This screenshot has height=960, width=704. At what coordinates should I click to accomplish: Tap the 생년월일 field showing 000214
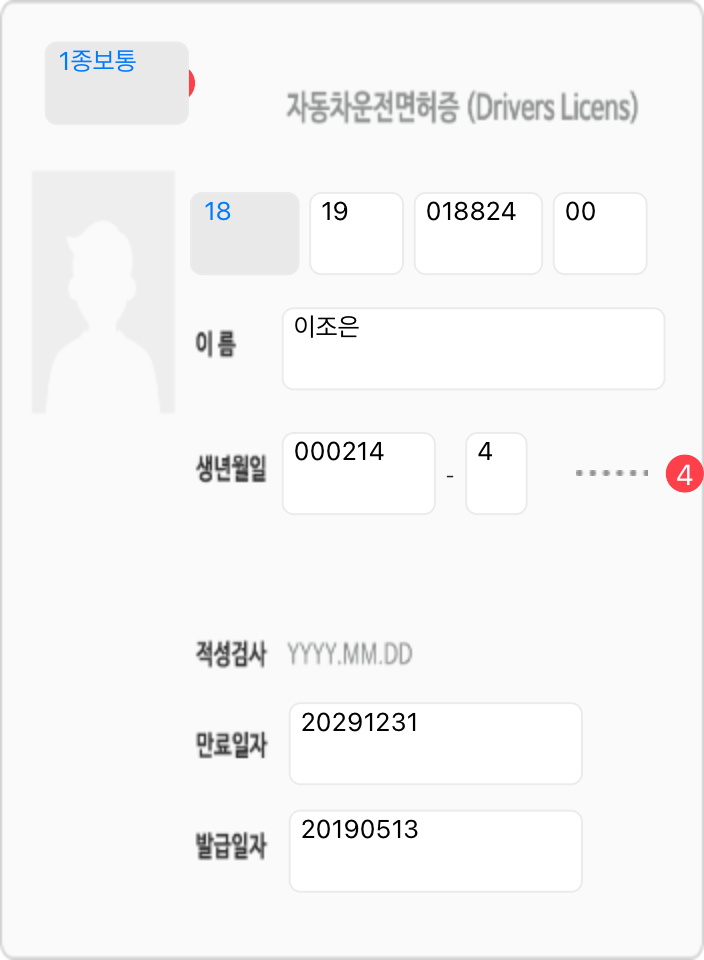point(359,473)
